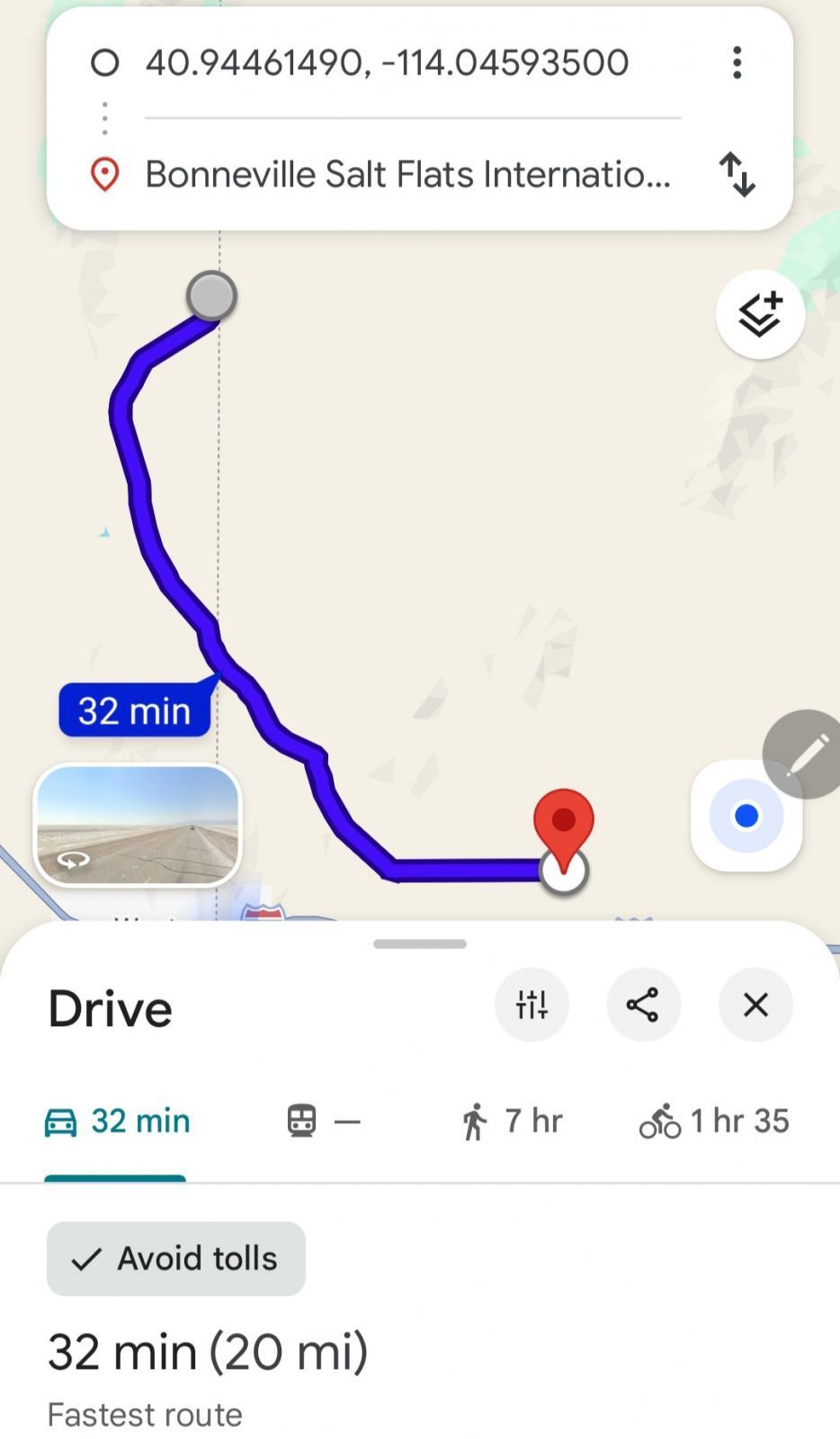Tap the pencil edit button
Screen dimensions: 840x1439
807,755
